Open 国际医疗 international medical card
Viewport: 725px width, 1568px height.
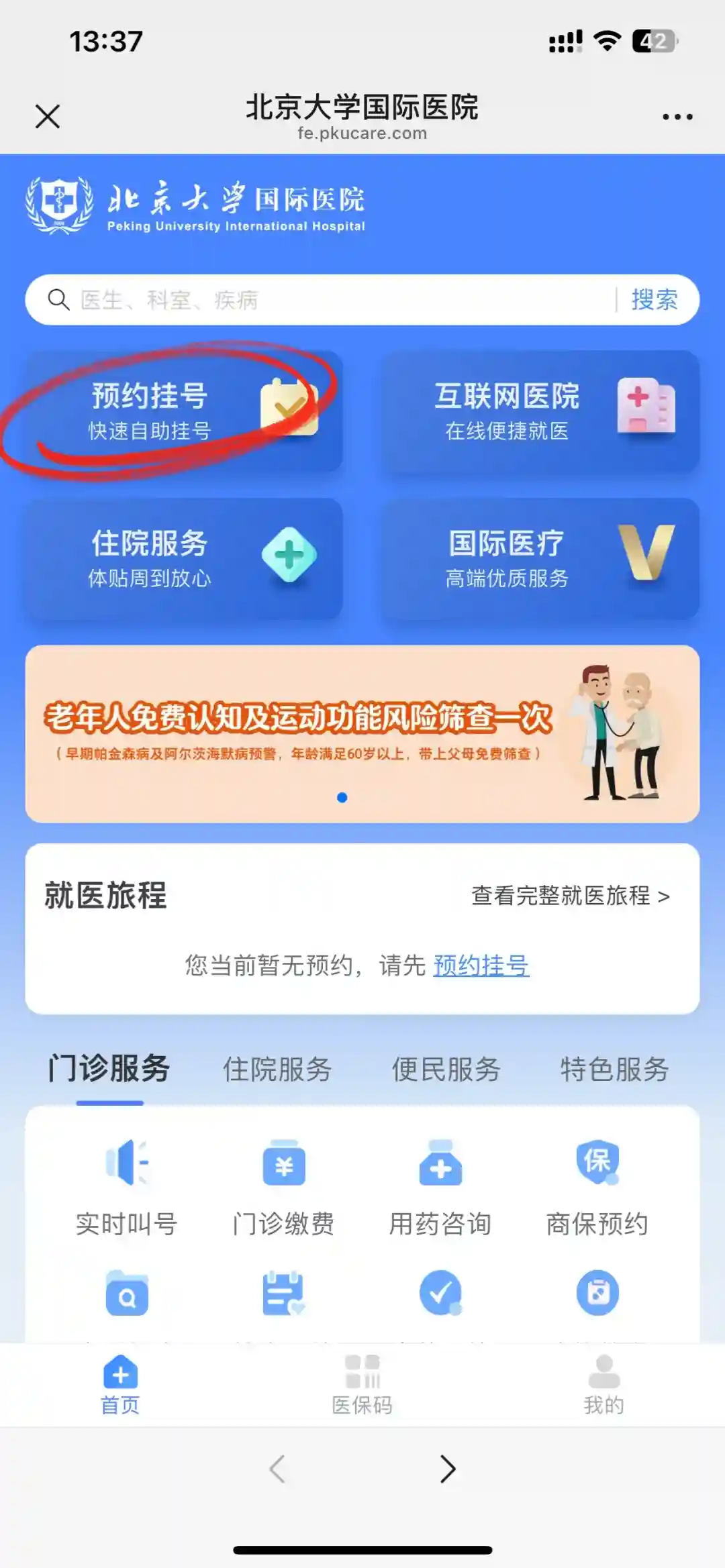click(540, 558)
